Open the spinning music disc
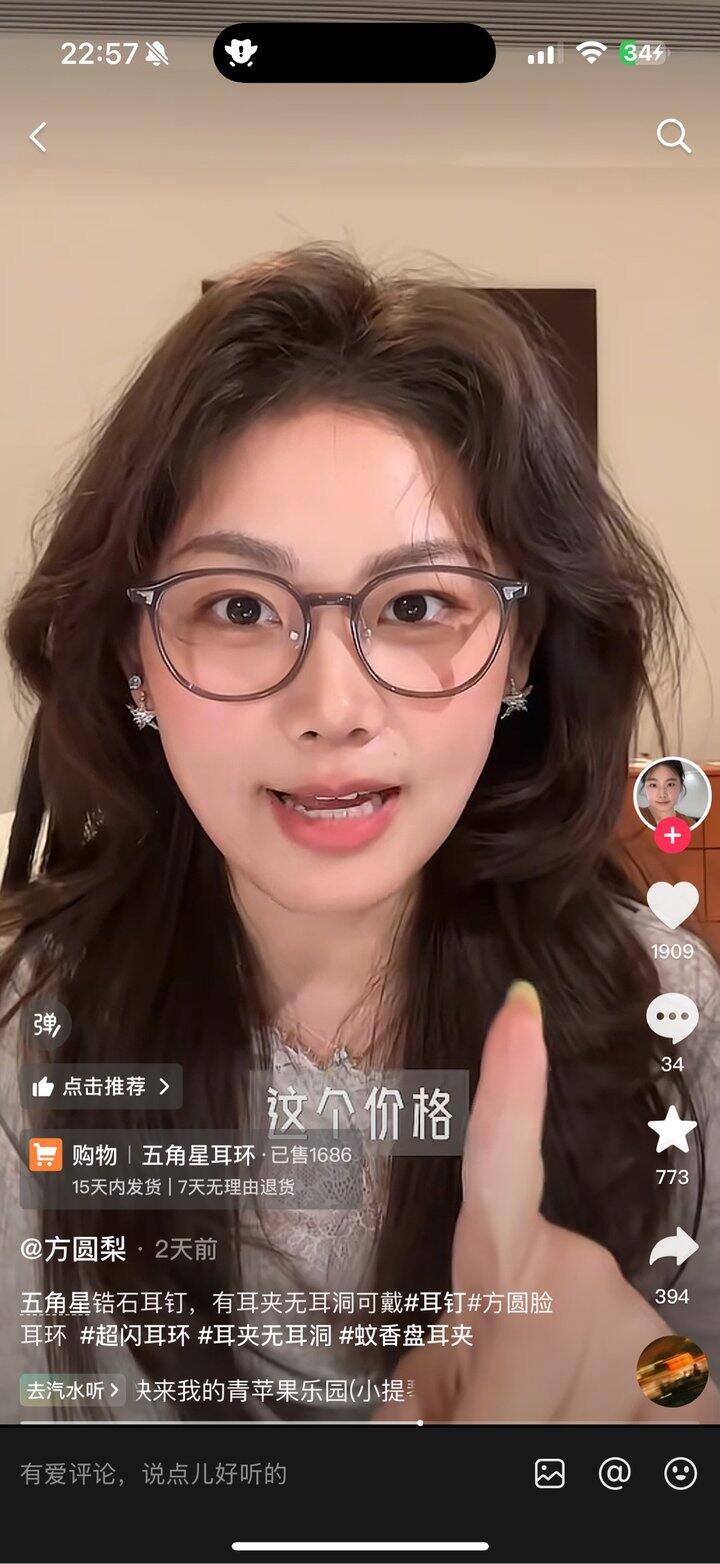Image resolution: width=720 pixels, height=1564 pixels. [x=672, y=1371]
